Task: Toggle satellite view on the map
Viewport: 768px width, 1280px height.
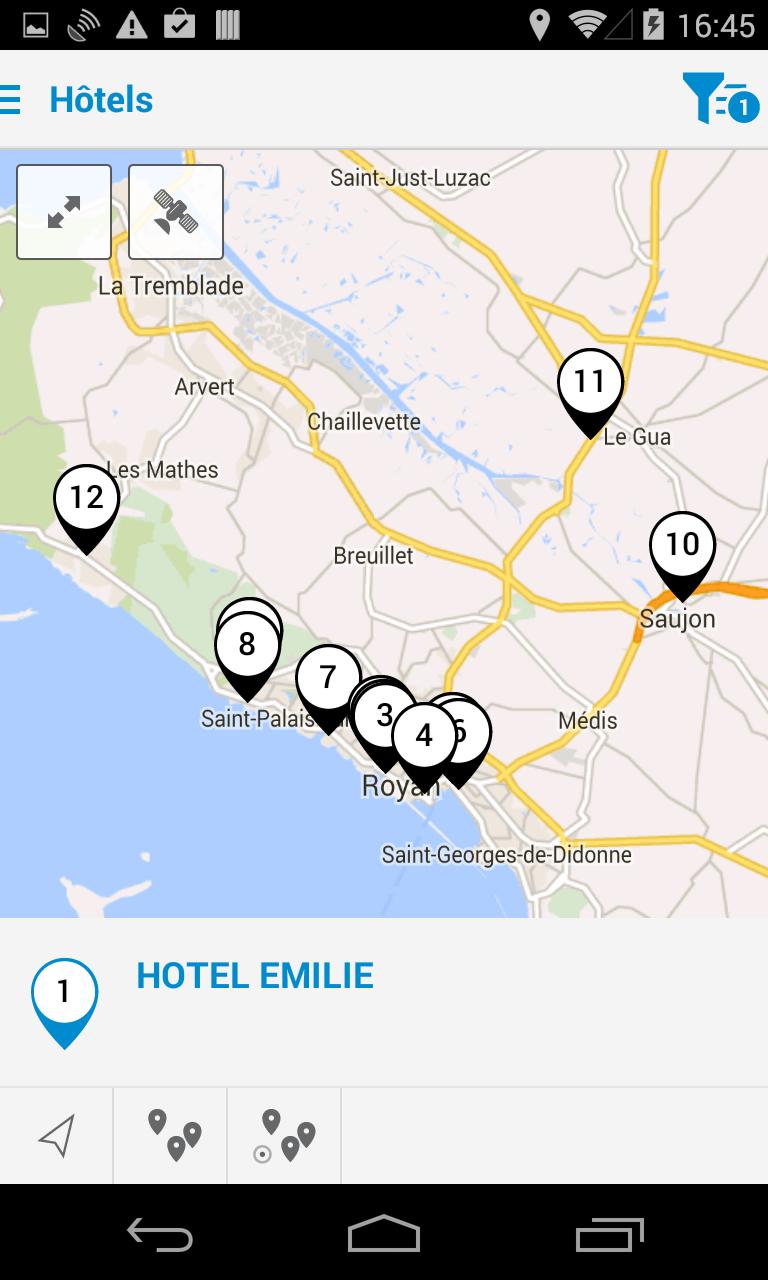Action: tap(175, 210)
